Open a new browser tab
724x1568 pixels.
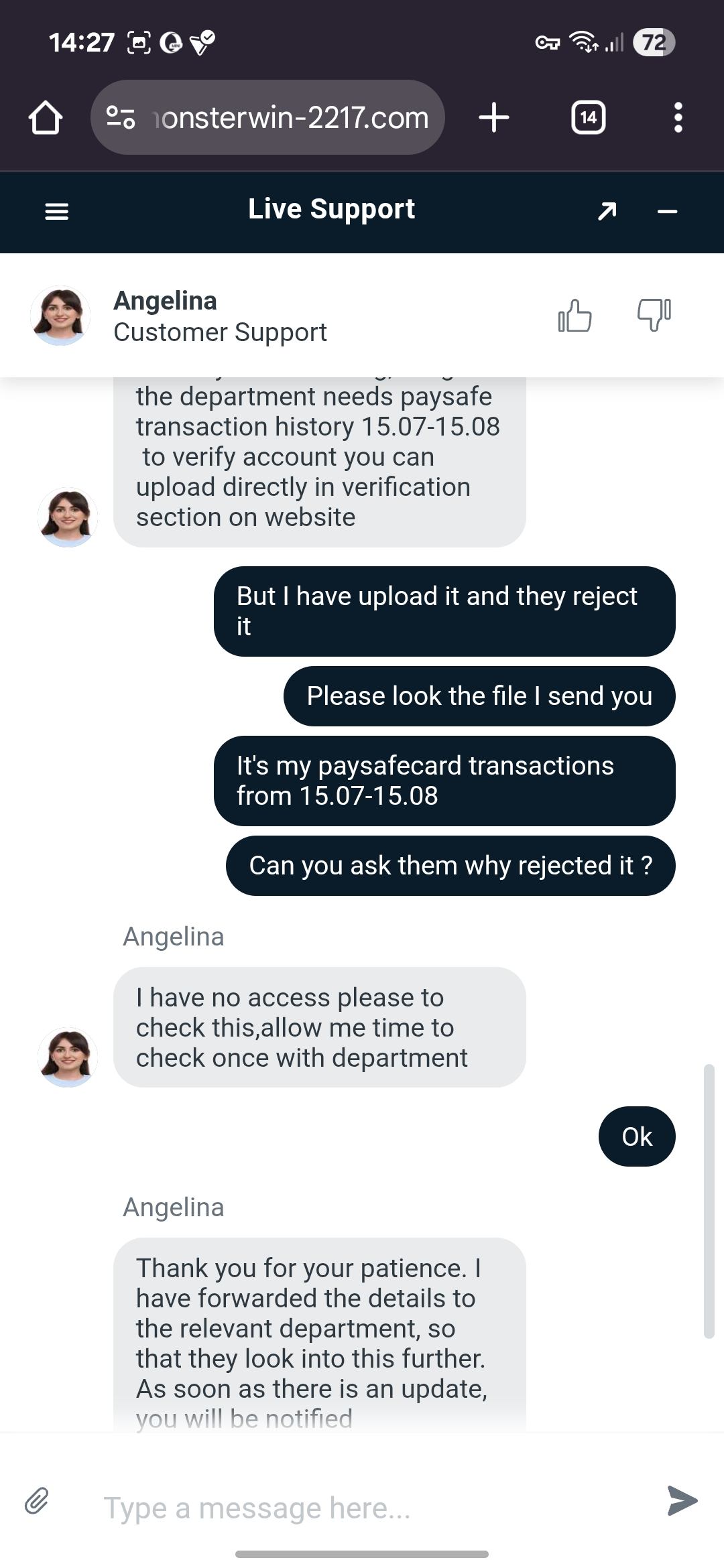(494, 118)
